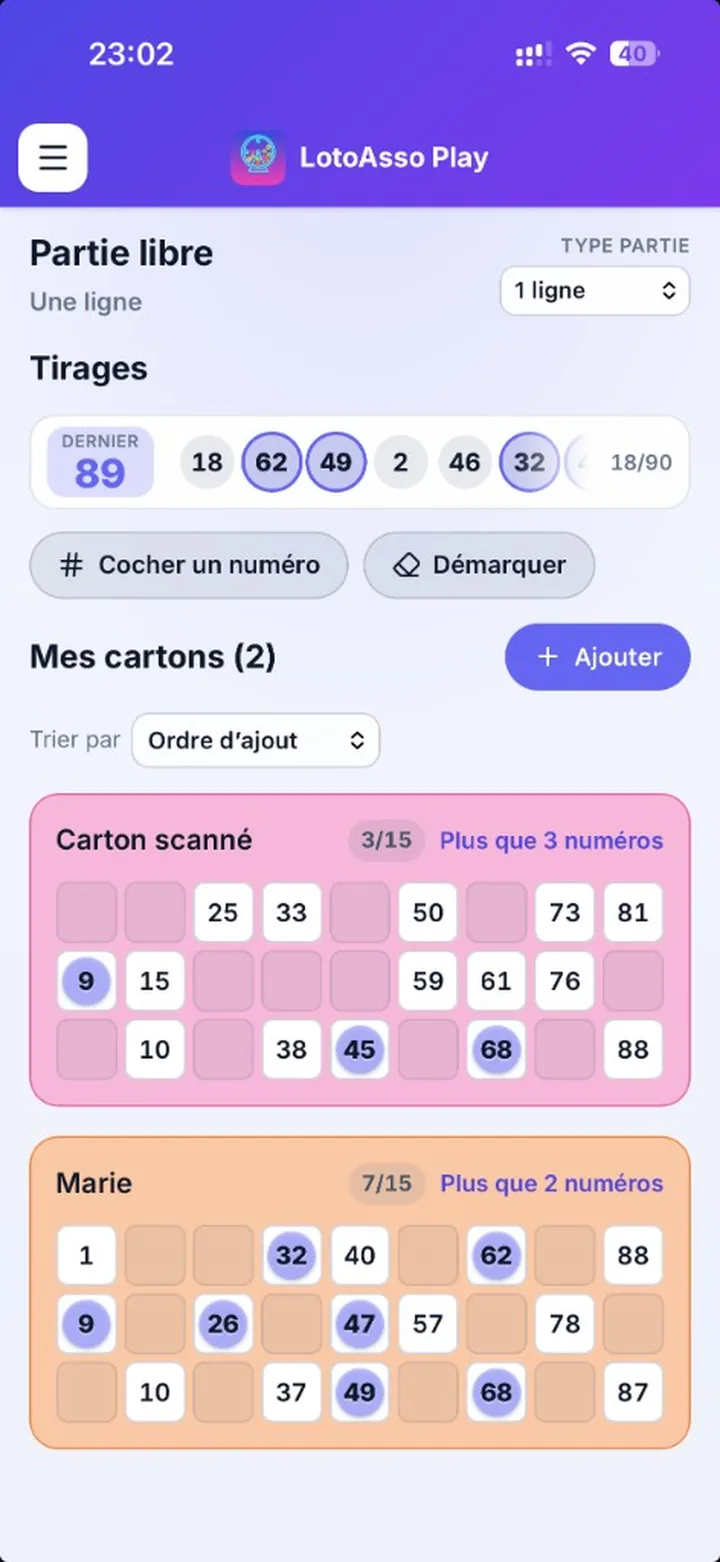Tap the Démarquer button
Image resolution: width=720 pixels, height=1562 pixels.
click(x=479, y=565)
